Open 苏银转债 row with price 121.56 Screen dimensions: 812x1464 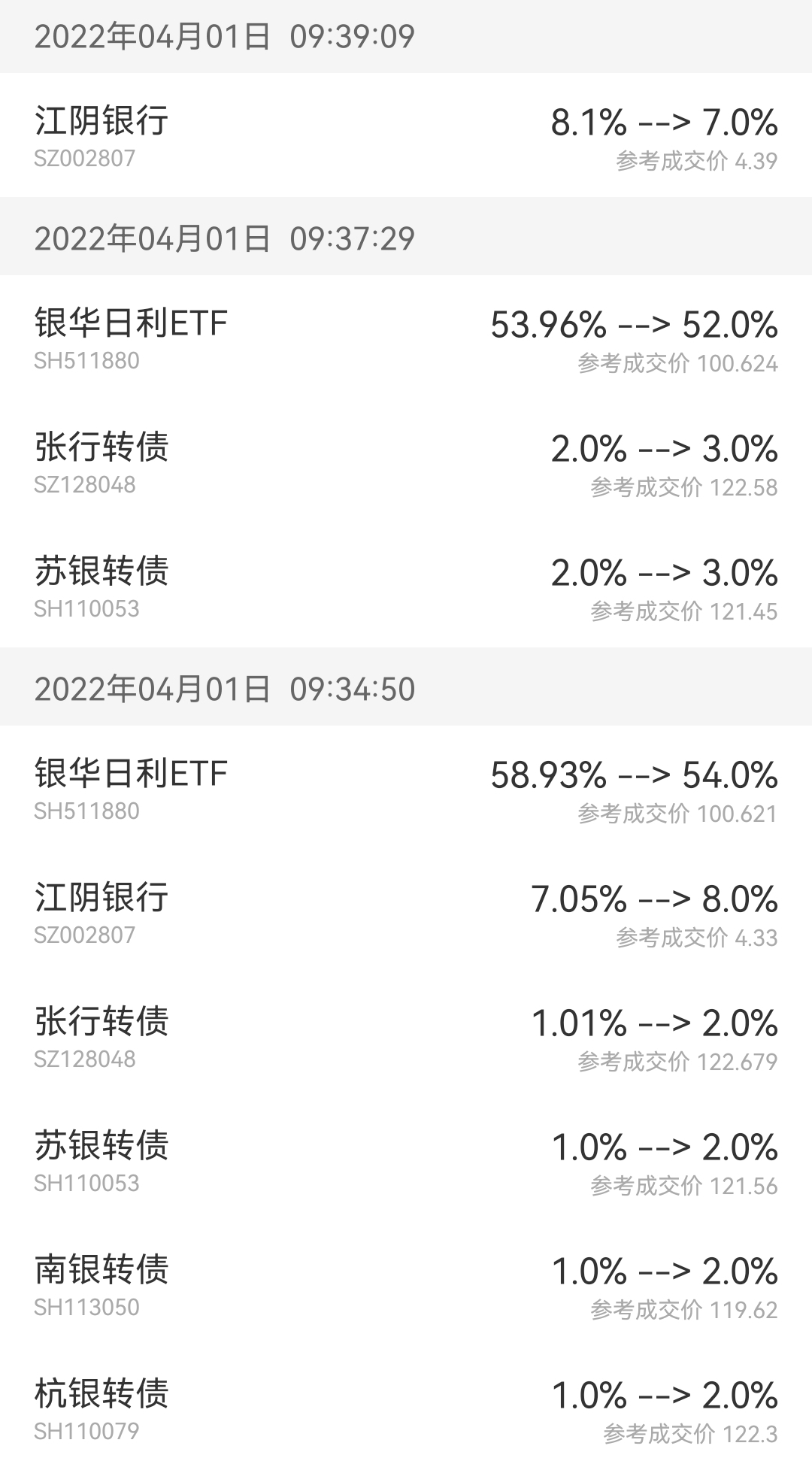tap(406, 1161)
